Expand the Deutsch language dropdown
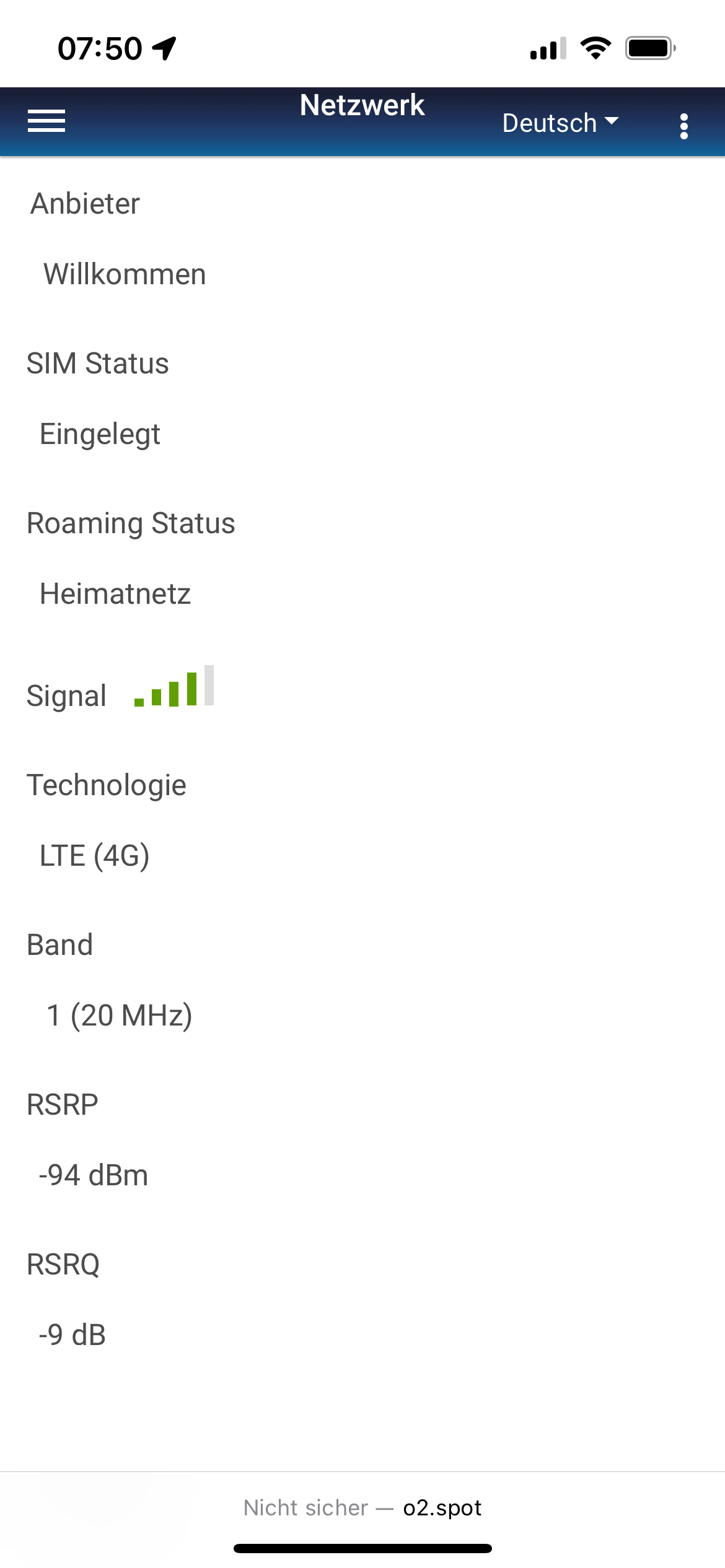 click(560, 123)
